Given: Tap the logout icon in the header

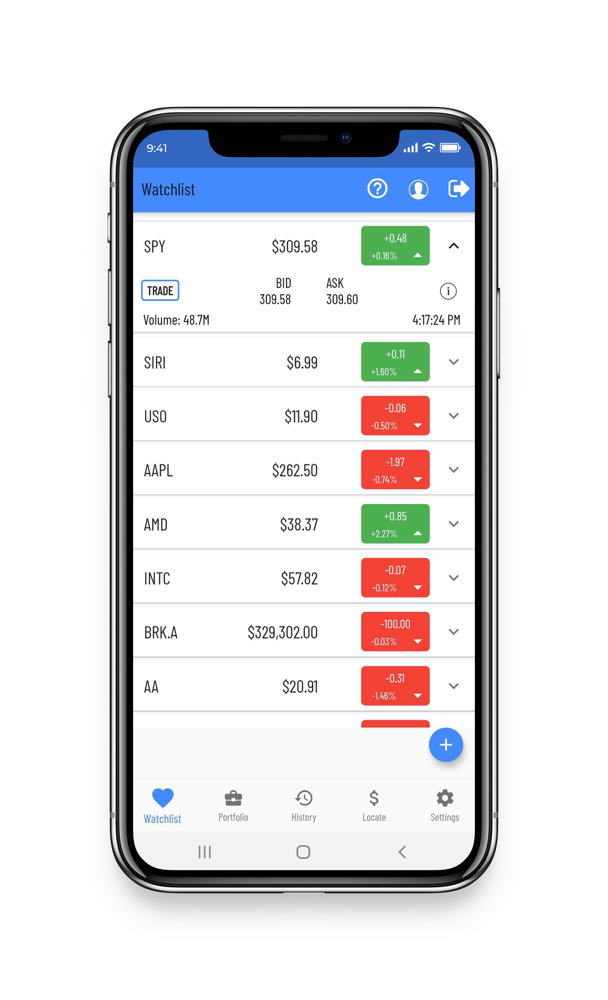Looking at the screenshot, I should tap(458, 189).
